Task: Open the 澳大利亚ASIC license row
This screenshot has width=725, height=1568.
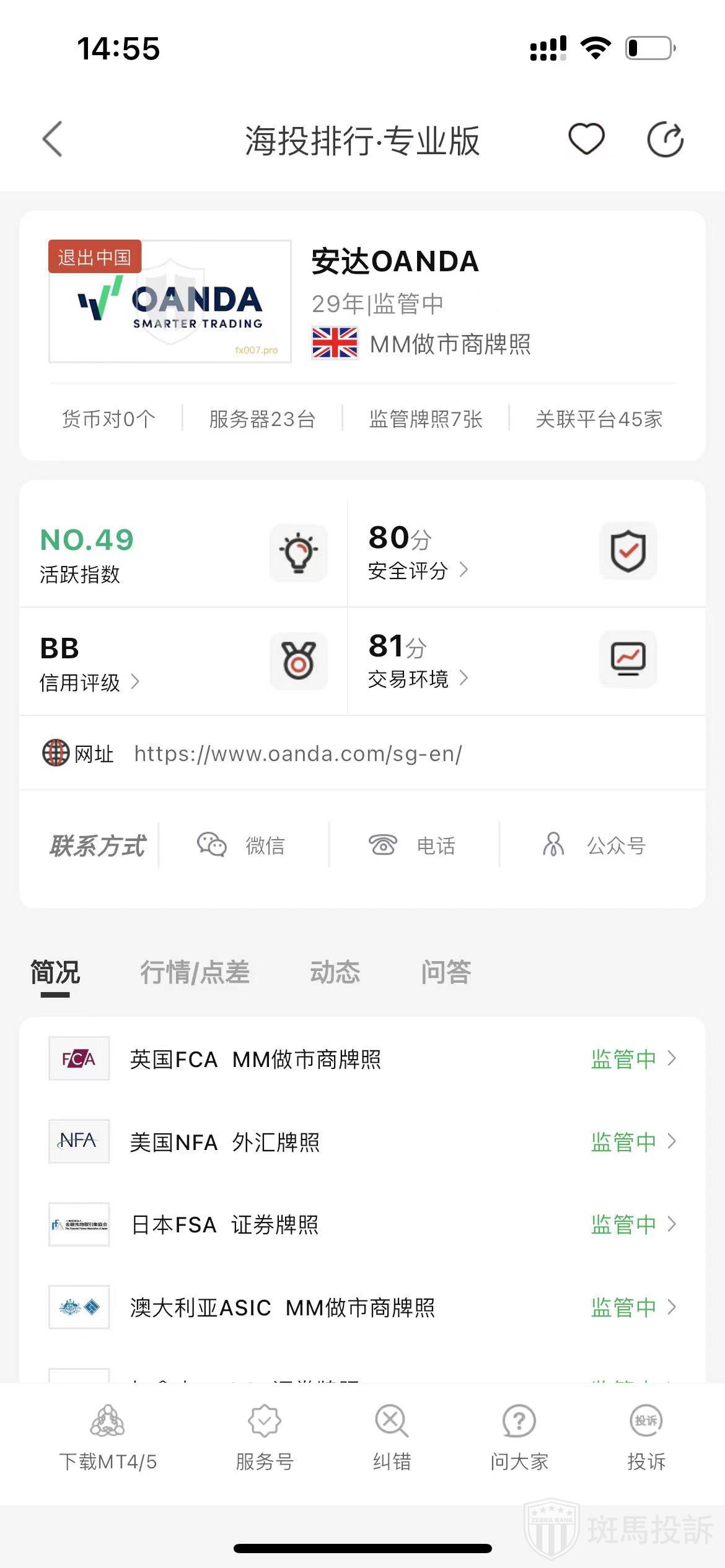Action: point(362,1307)
